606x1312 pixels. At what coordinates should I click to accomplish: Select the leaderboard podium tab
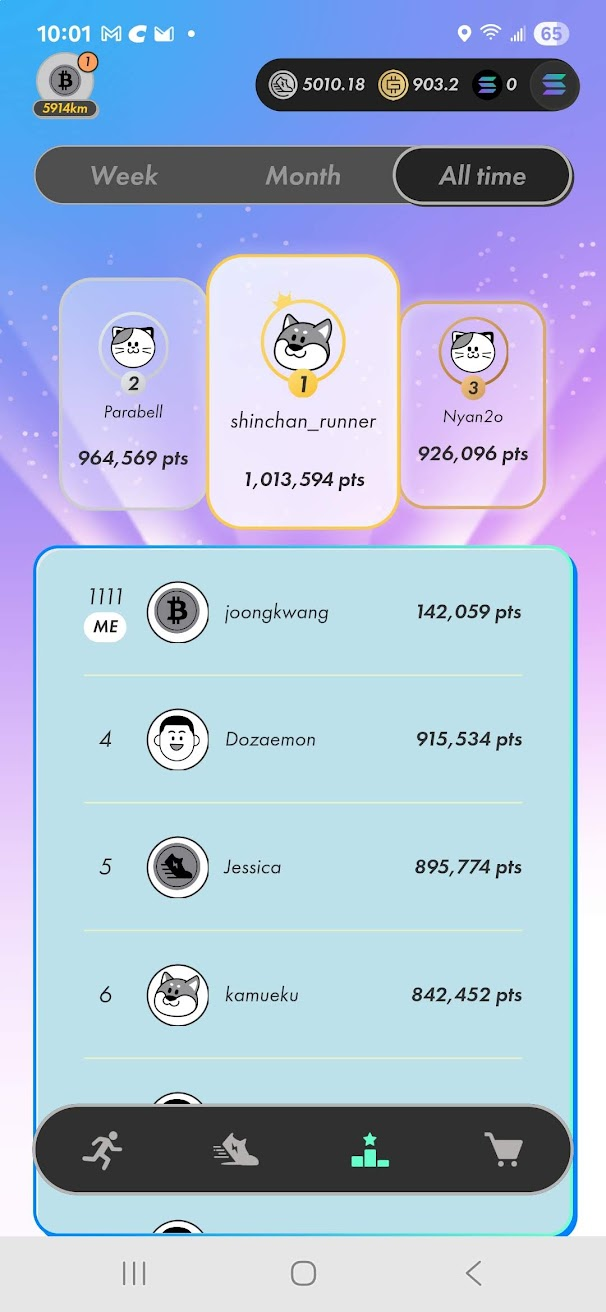[x=370, y=1150]
